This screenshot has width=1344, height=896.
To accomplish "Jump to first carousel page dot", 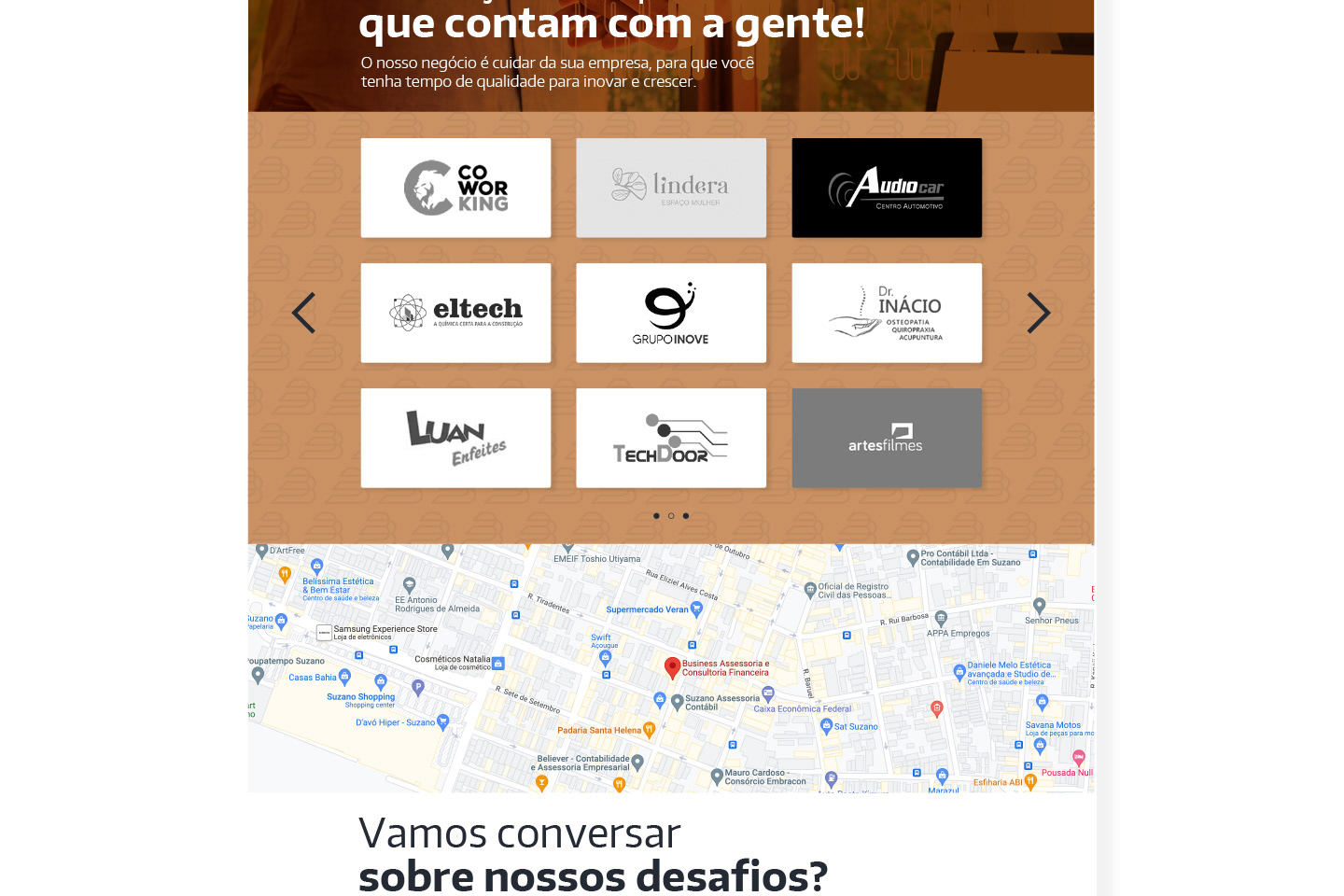I will (656, 516).
